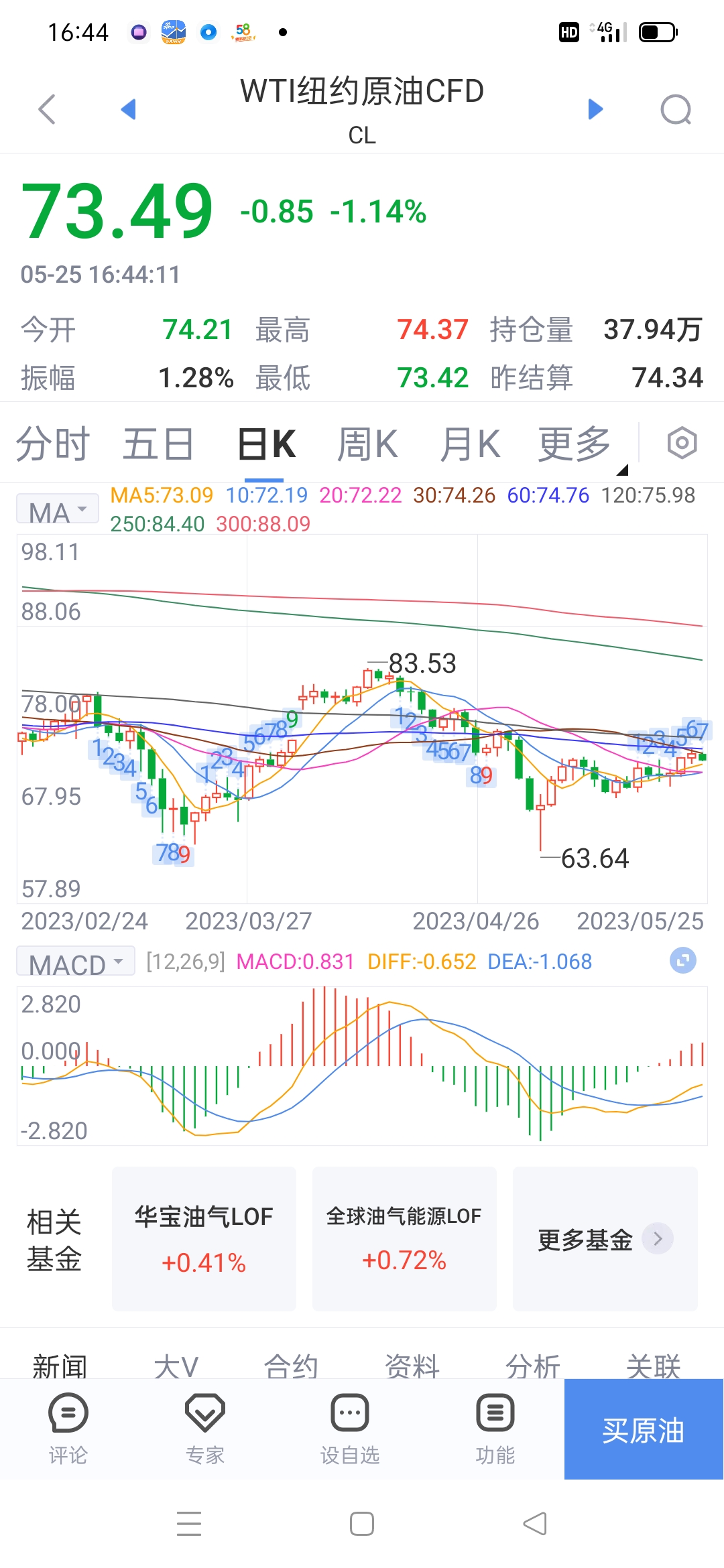724x1568 pixels.
Task: Open chart settings hexagon icon
Action: tap(682, 443)
